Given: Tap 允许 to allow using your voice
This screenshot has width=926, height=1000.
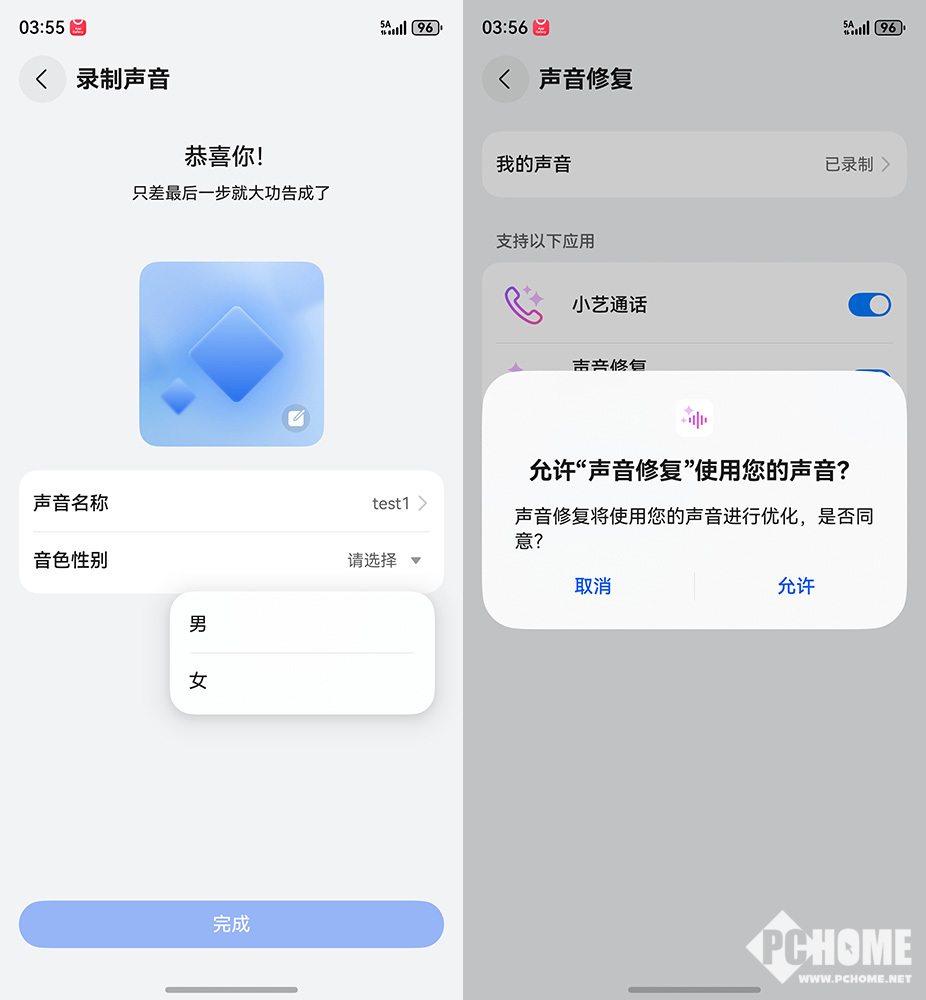Looking at the screenshot, I should [x=796, y=586].
